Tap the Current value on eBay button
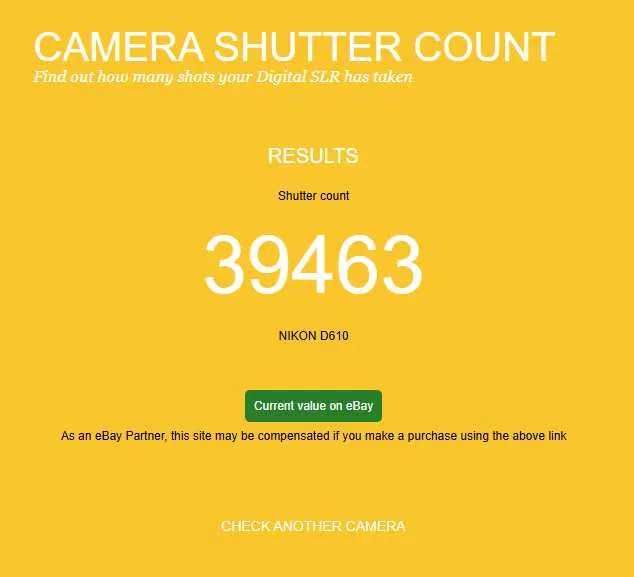The width and height of the screenshot is (634, 577). [x=313, y=406]
